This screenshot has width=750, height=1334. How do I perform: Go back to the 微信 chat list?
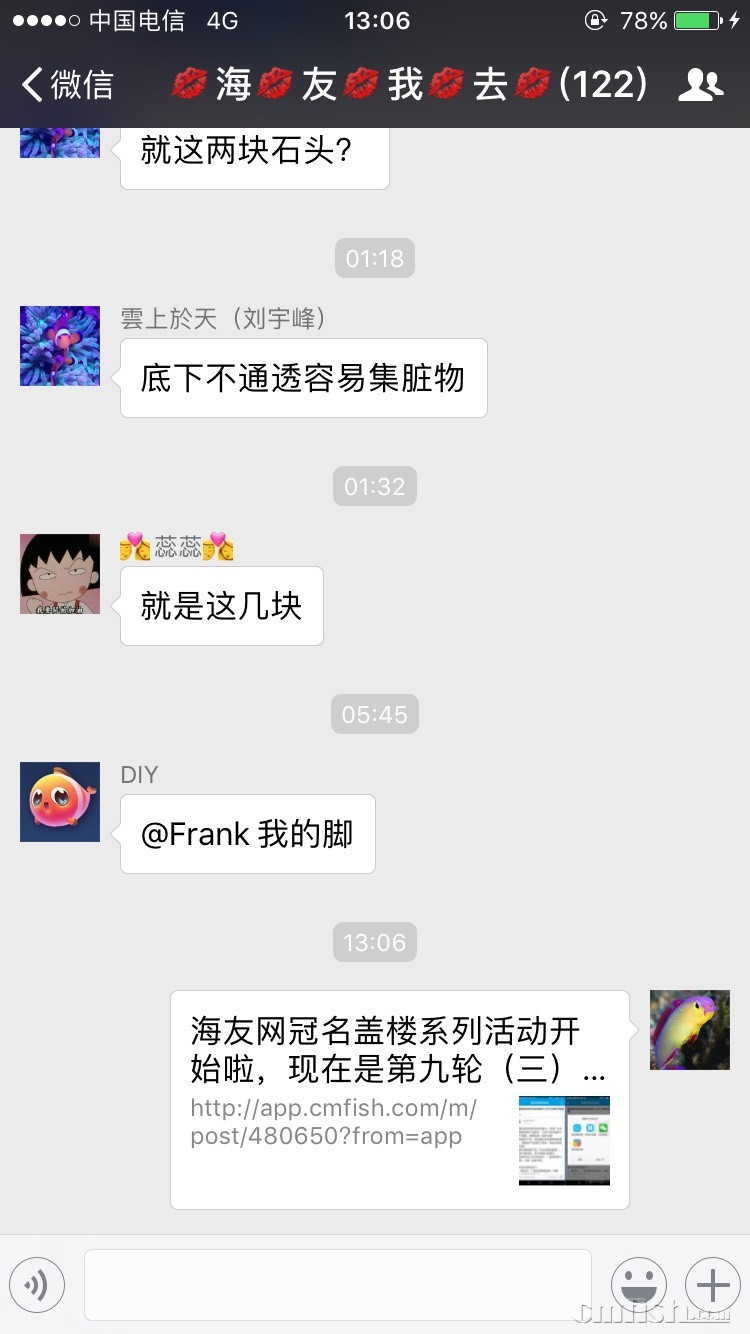(x=68, y=85)
